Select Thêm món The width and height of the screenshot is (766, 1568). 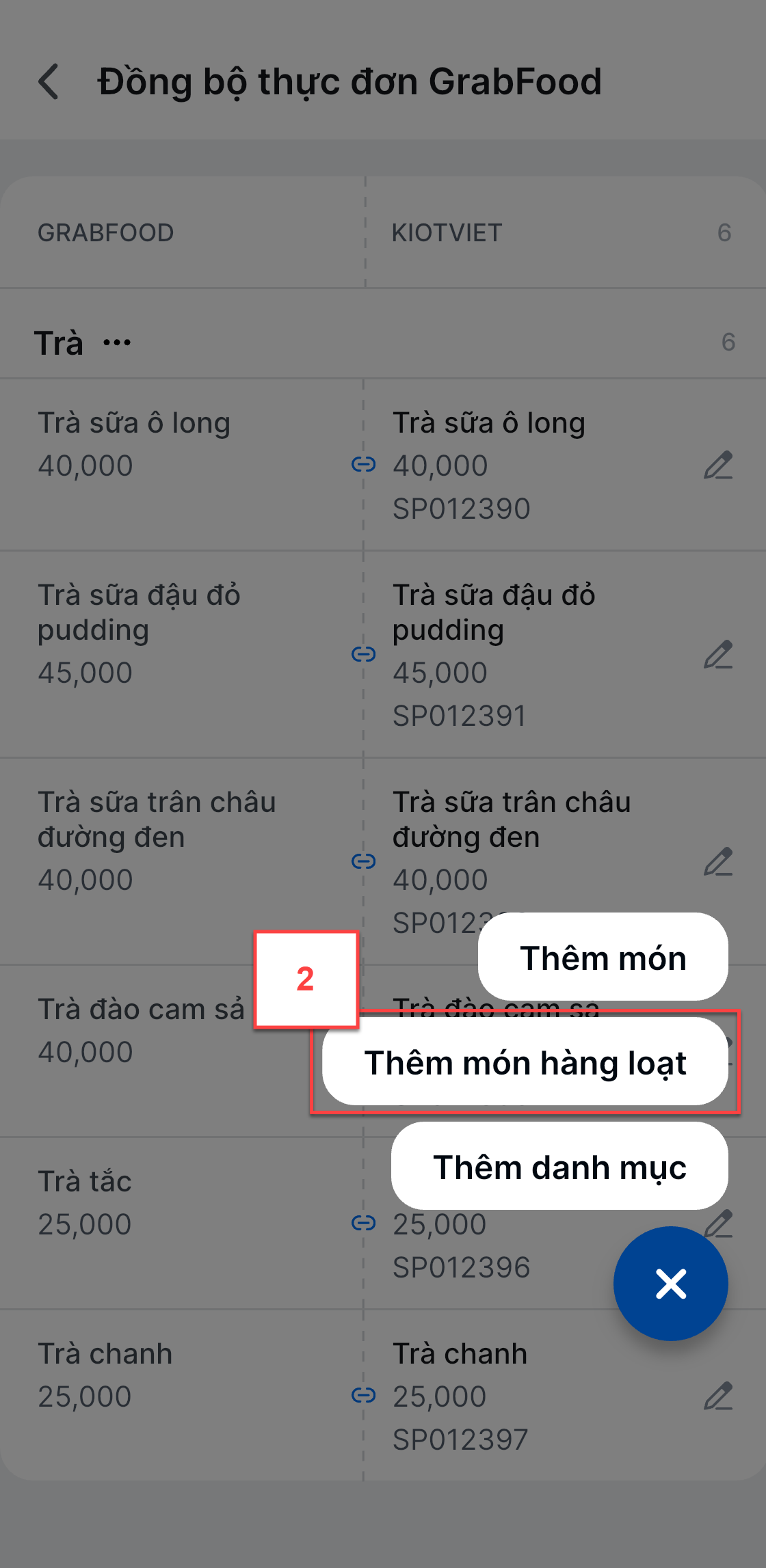pos(603,957)
